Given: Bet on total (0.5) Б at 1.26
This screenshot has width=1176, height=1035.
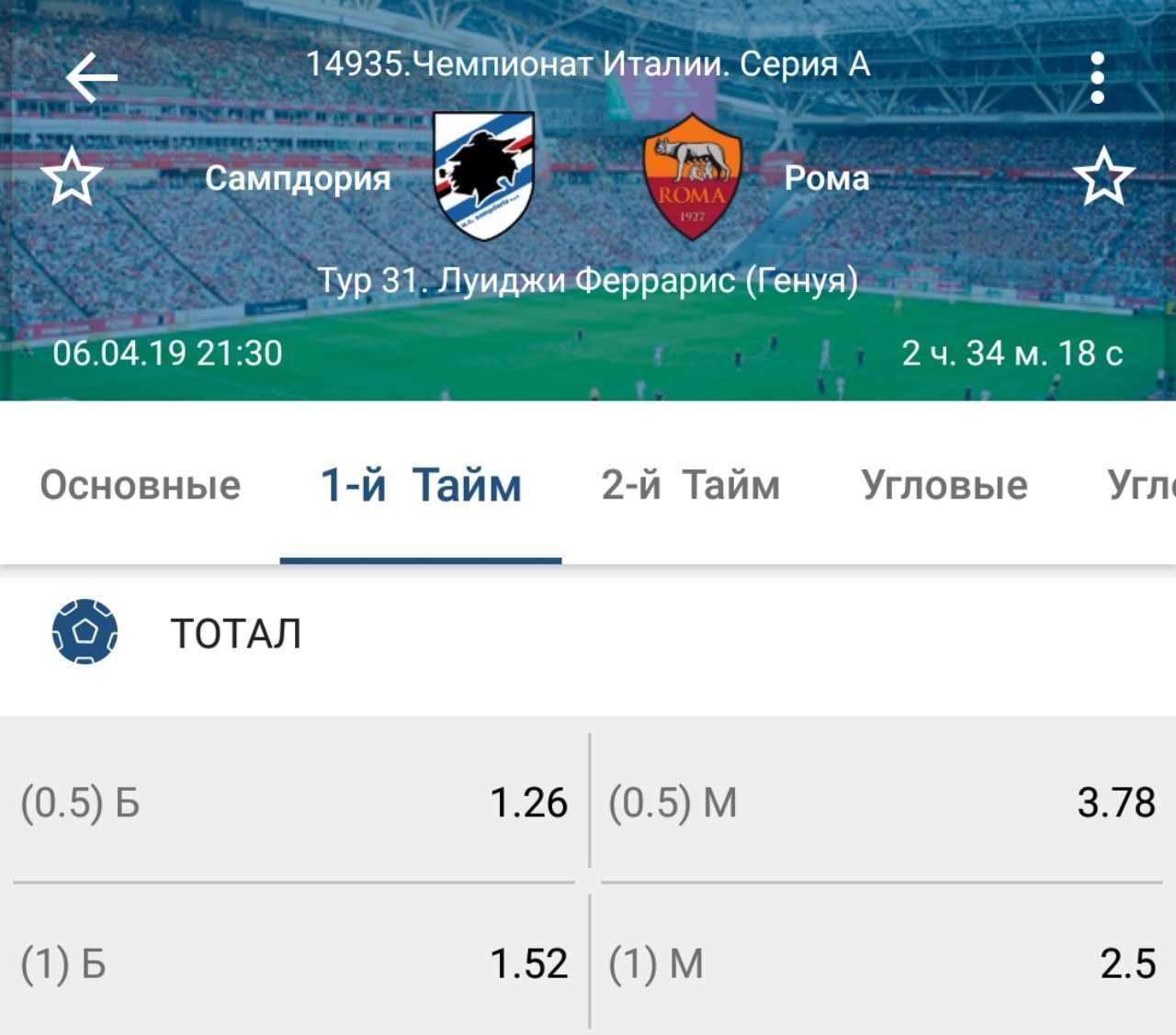Looking at the screenshot, I should point(294,802).
